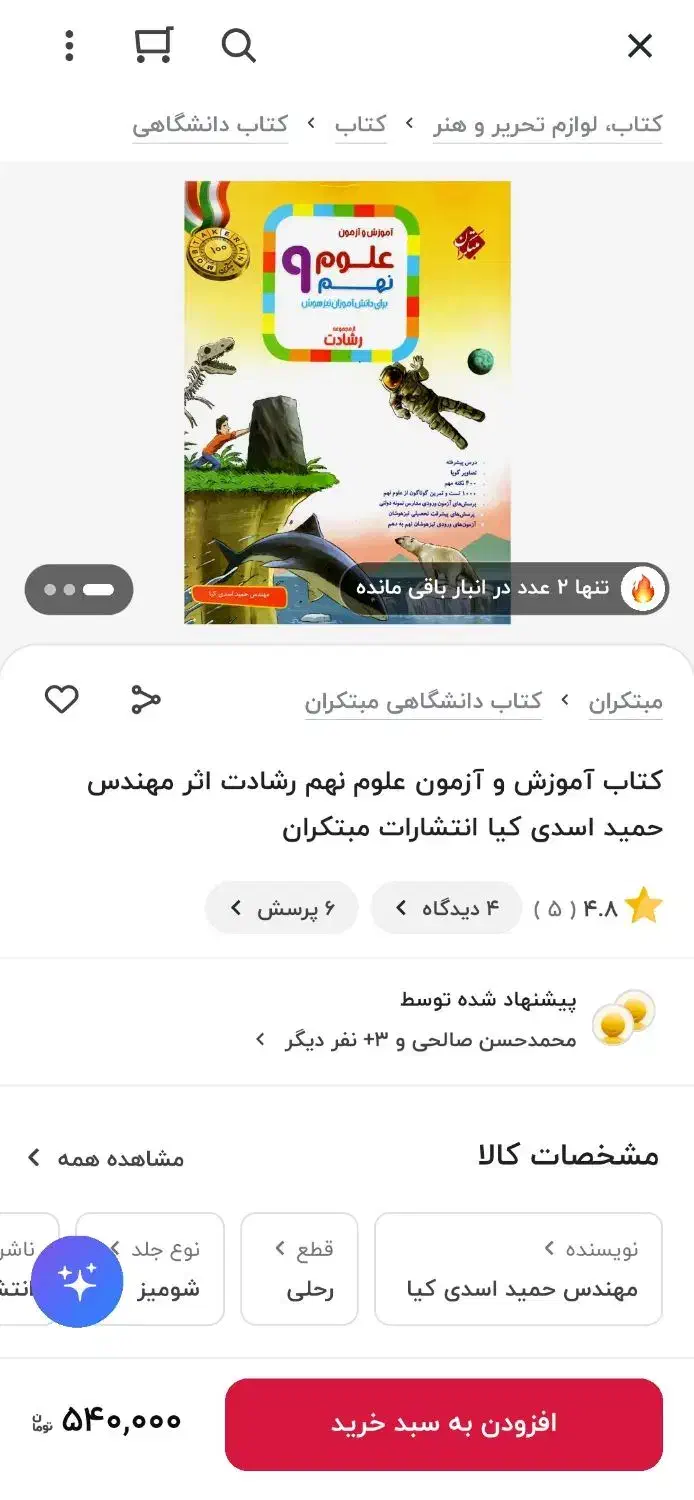This screenshot has width=694, height=1500.
Task: Open the three-dot overflow menu
Action: point(69,46)
